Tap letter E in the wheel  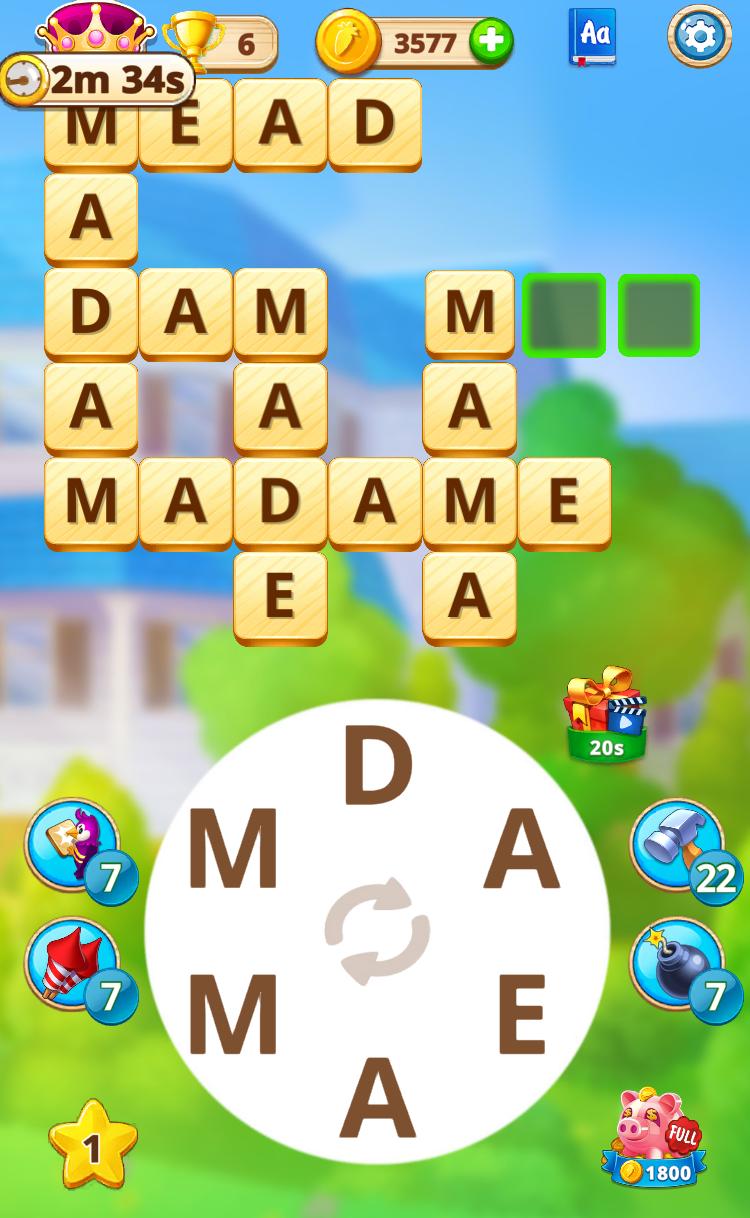point(521,1017)
